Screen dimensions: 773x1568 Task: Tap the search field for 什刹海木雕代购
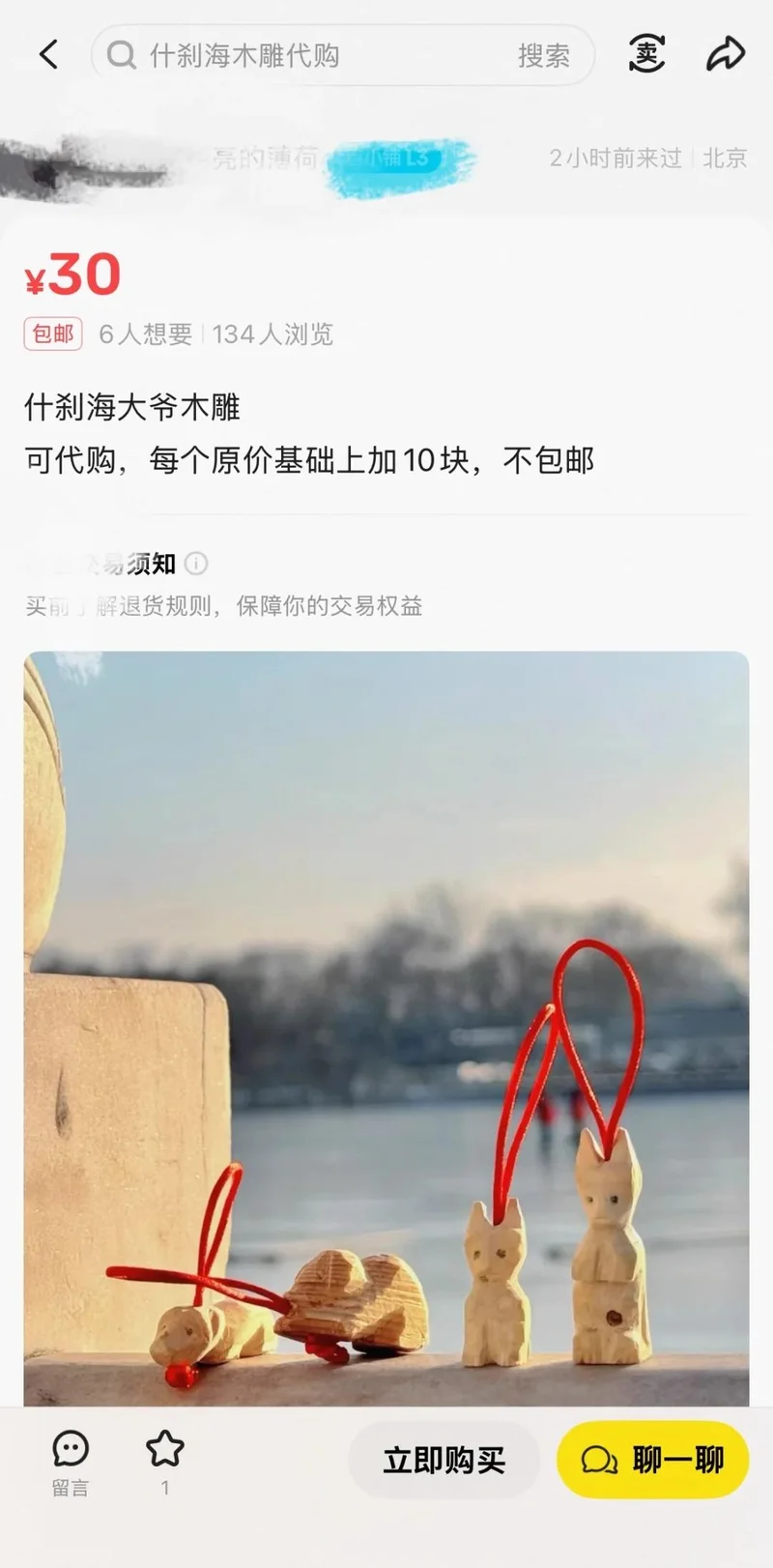(309, 55)
